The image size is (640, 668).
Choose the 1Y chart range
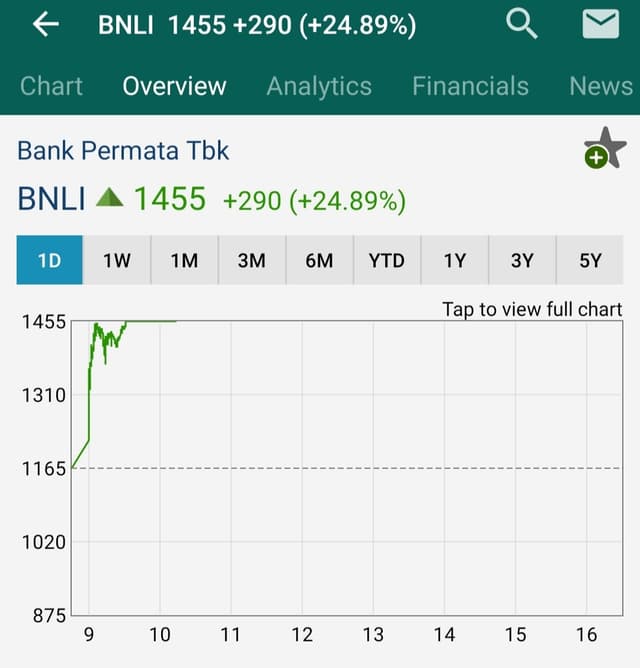coord(455,261)
